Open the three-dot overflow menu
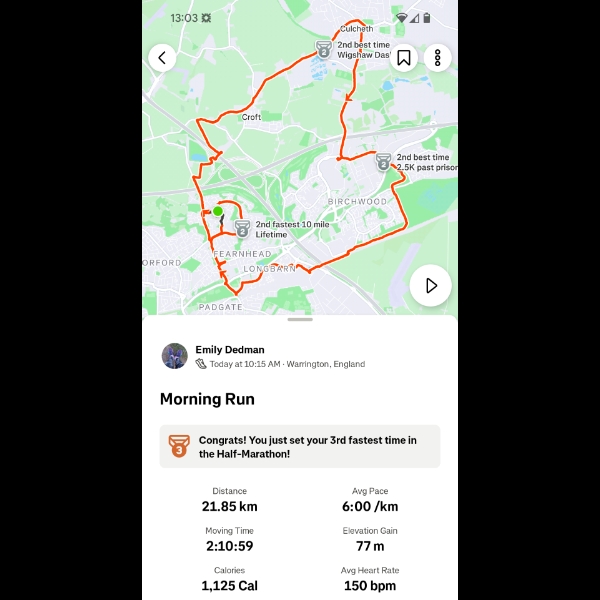Viewport: 600px width, 600px height. (437, 58)
